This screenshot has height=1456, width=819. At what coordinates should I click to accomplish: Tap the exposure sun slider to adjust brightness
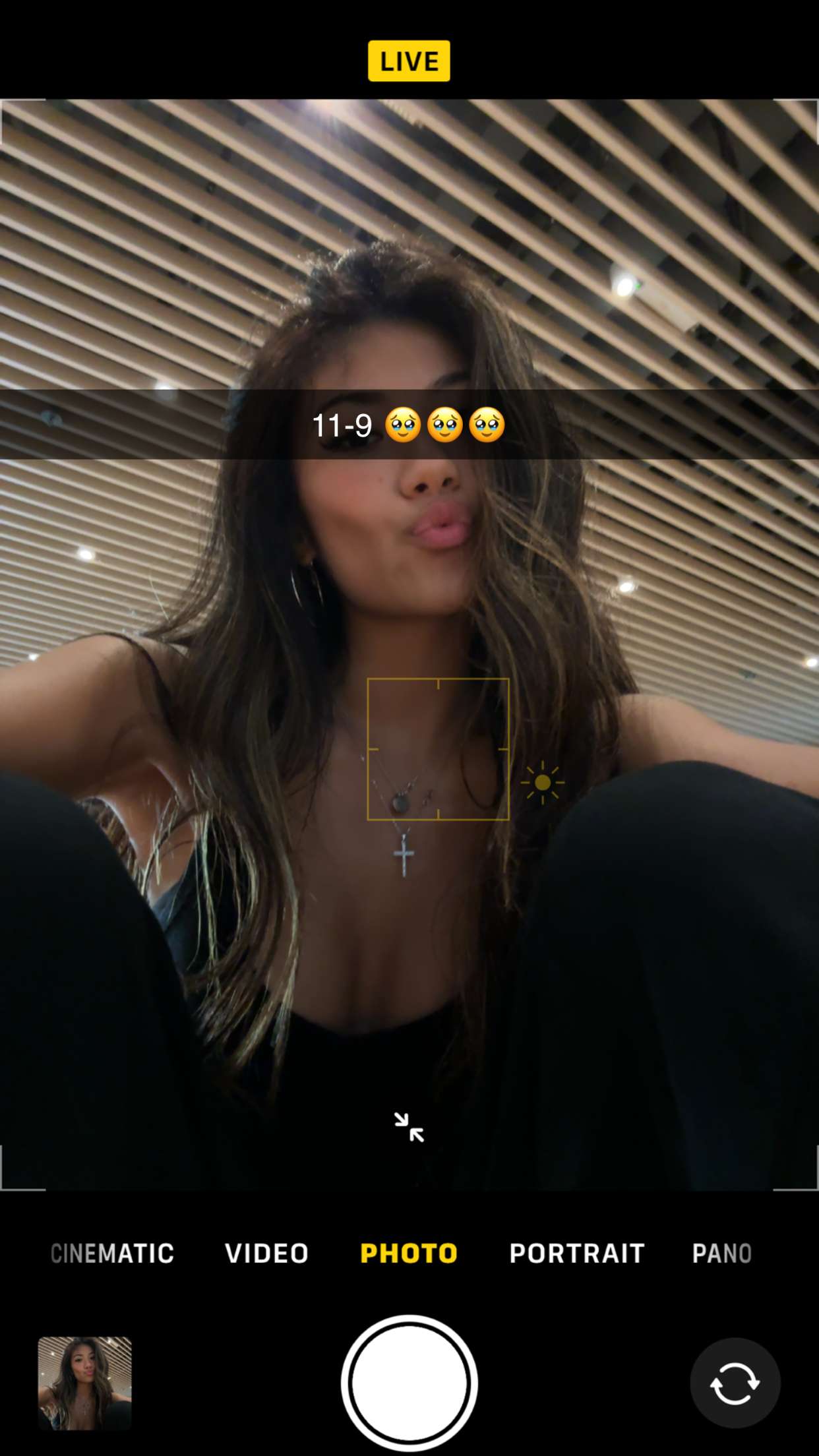(x=542, y=782)
